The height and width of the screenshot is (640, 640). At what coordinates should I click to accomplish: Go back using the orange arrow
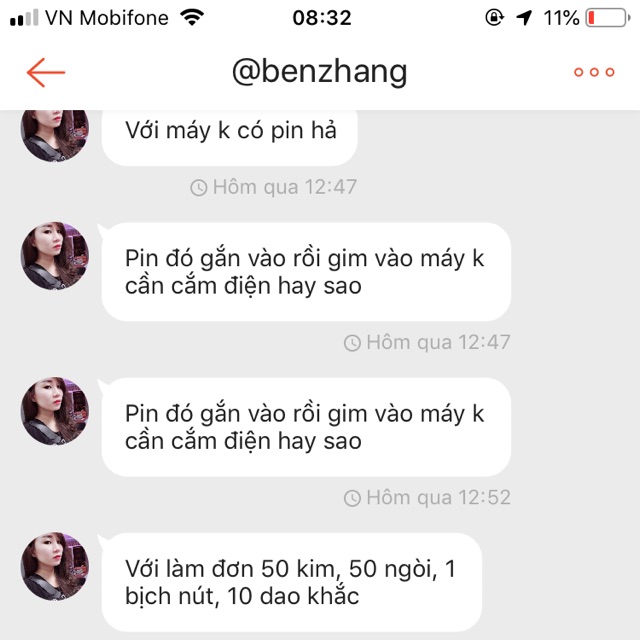(x=45, y=72)
